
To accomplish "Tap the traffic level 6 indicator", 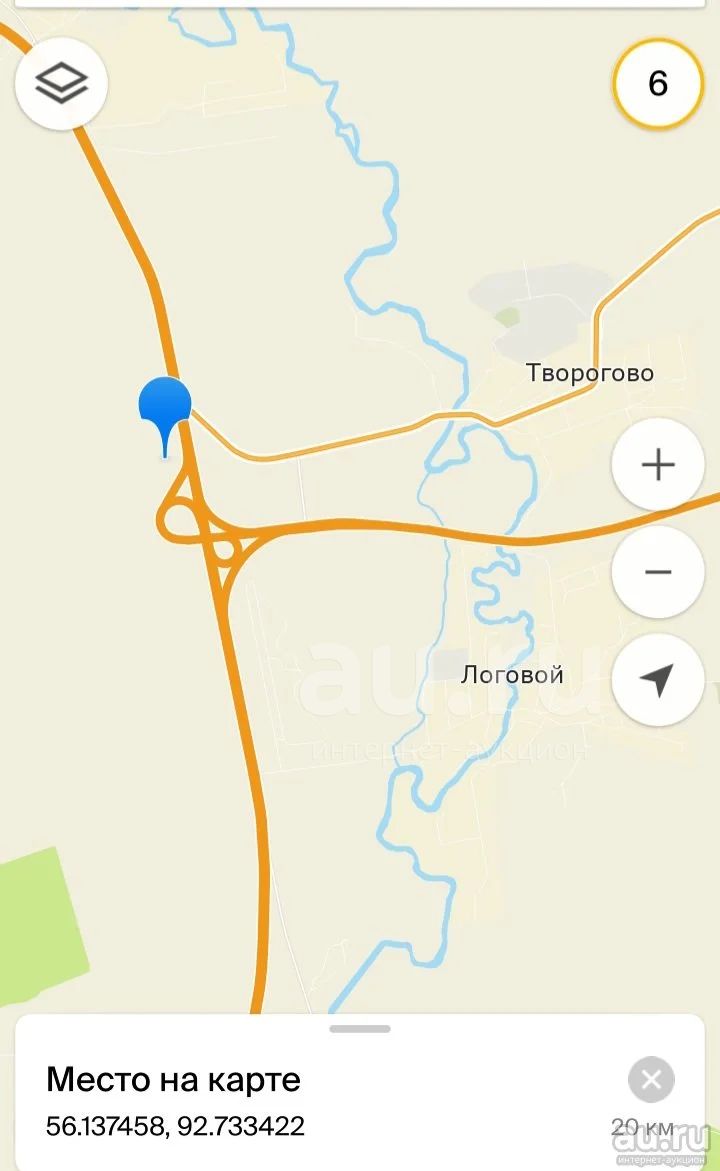I will (x=658, y=83).
